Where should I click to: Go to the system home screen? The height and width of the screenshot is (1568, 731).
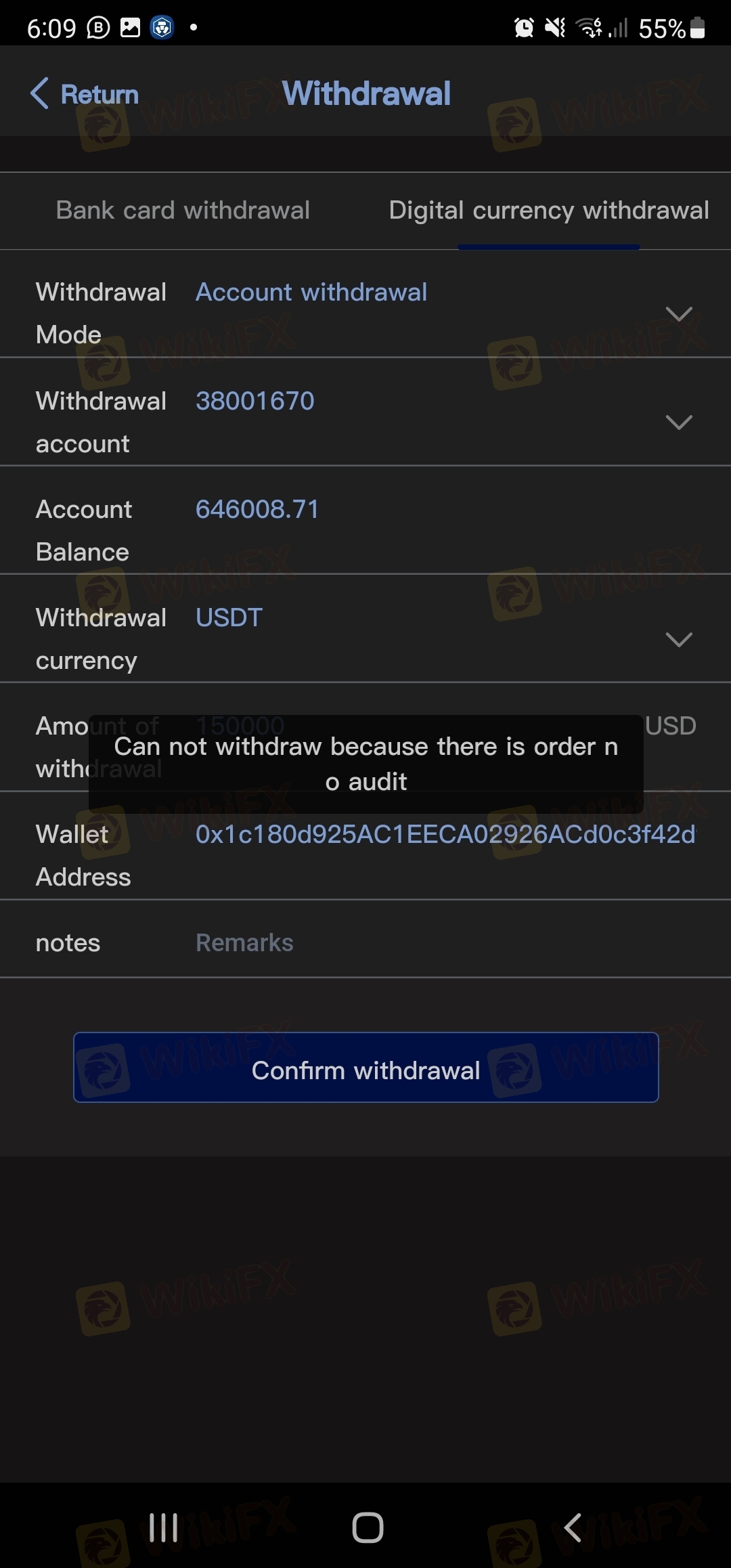368,1527
